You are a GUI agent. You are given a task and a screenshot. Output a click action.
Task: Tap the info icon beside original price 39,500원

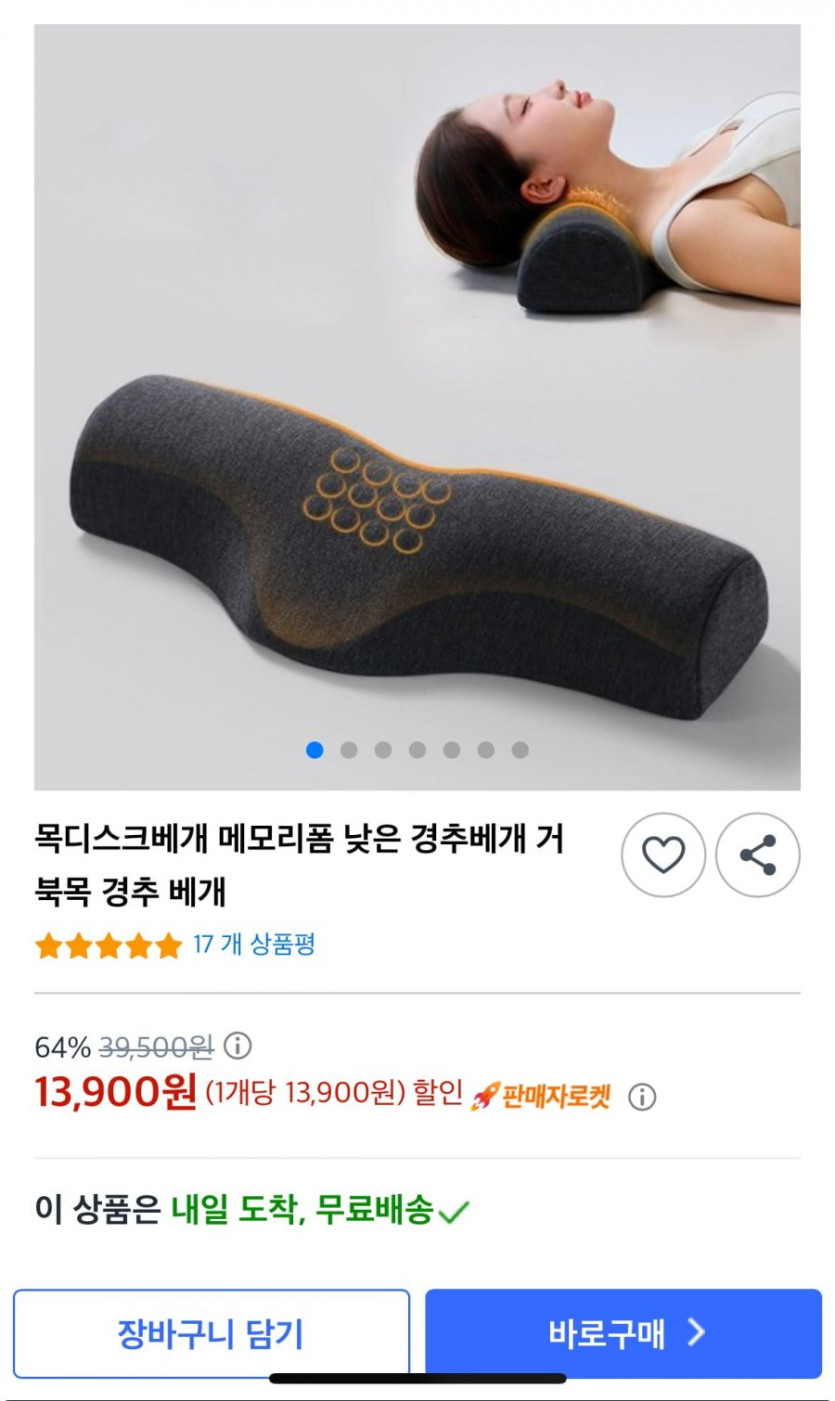click(x=237, y=1047)
